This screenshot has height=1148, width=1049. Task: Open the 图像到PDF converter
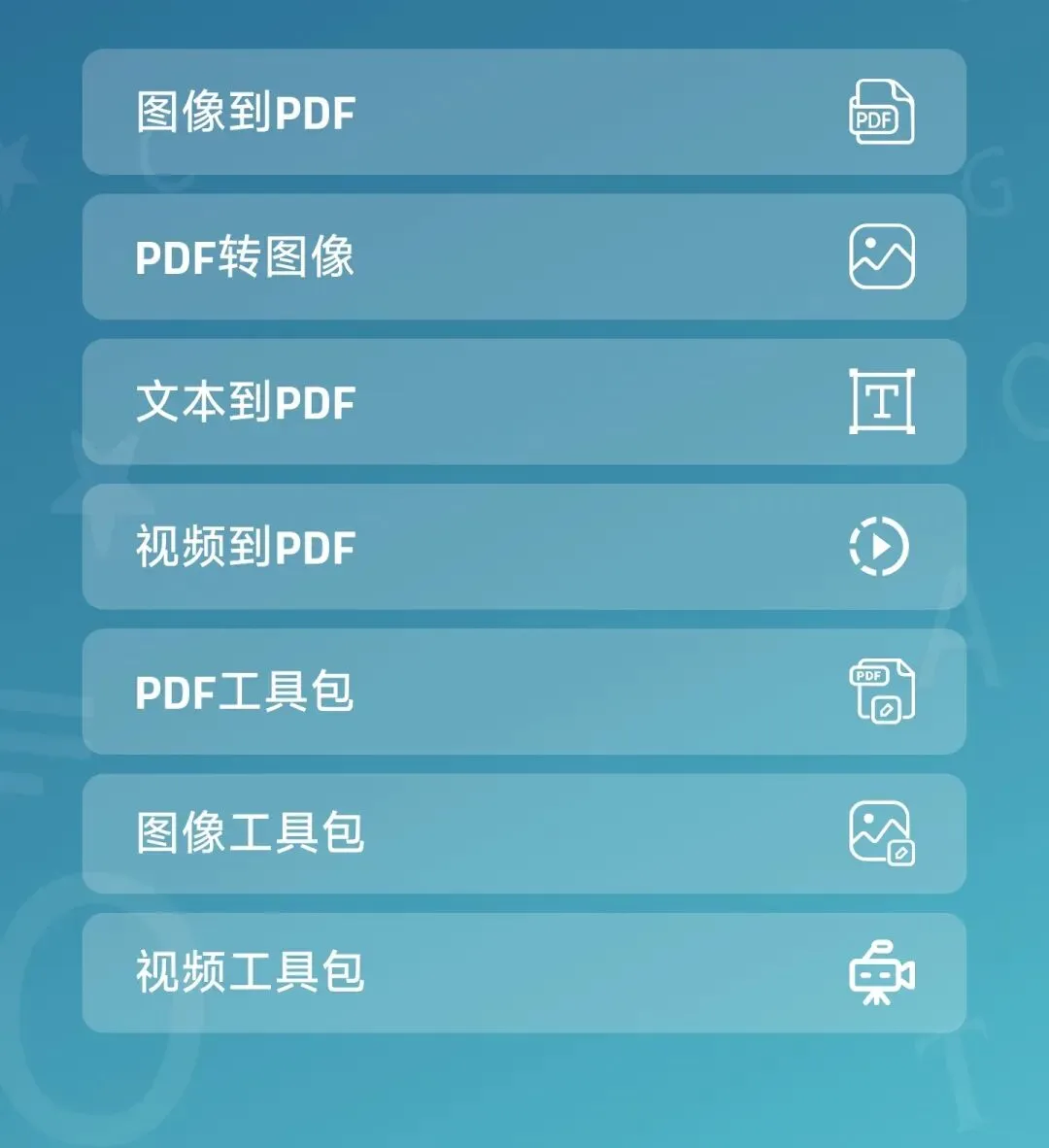click(x=524, y=112)
